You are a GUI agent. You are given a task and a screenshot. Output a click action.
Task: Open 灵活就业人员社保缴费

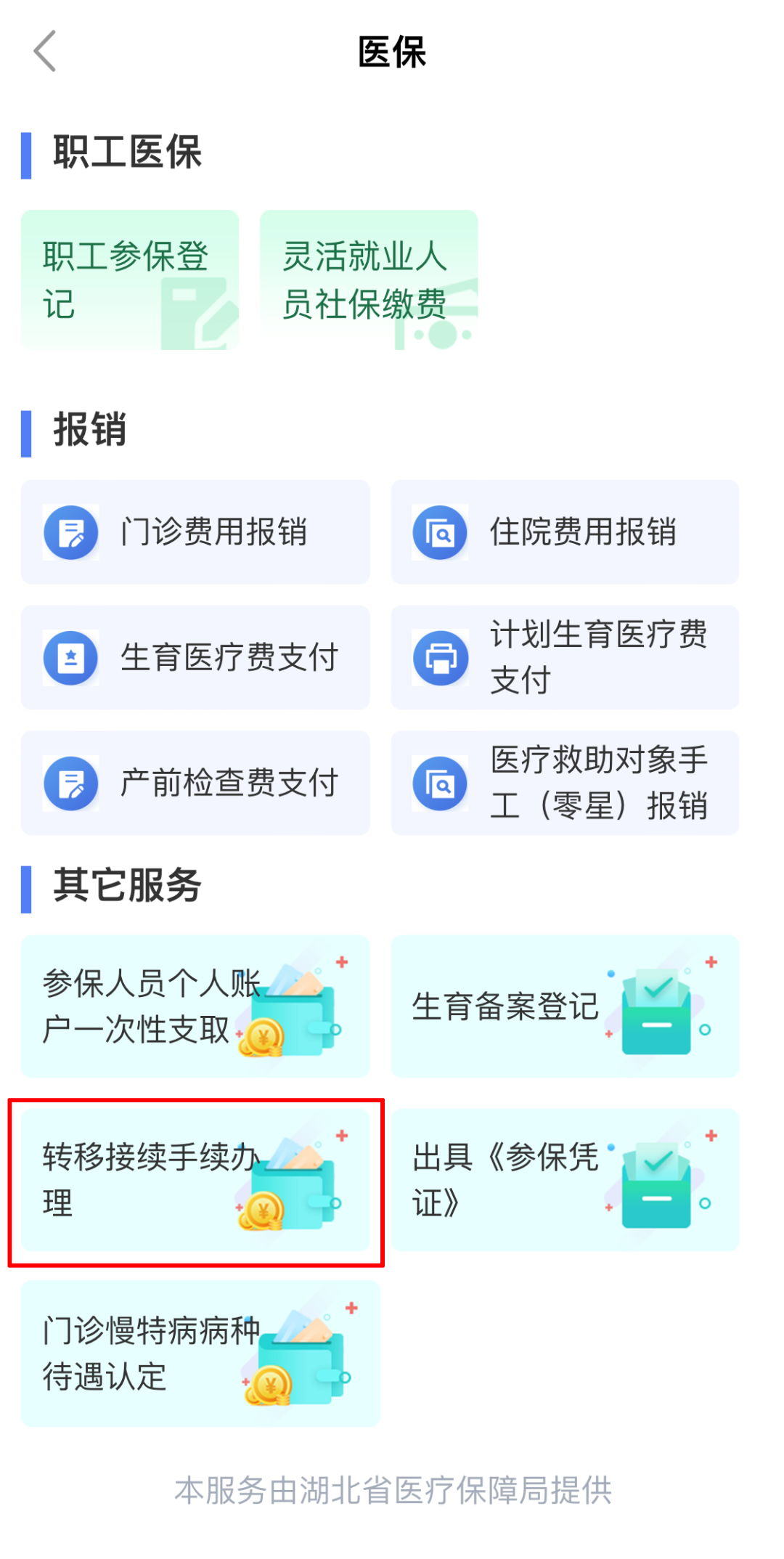[369, 280]
